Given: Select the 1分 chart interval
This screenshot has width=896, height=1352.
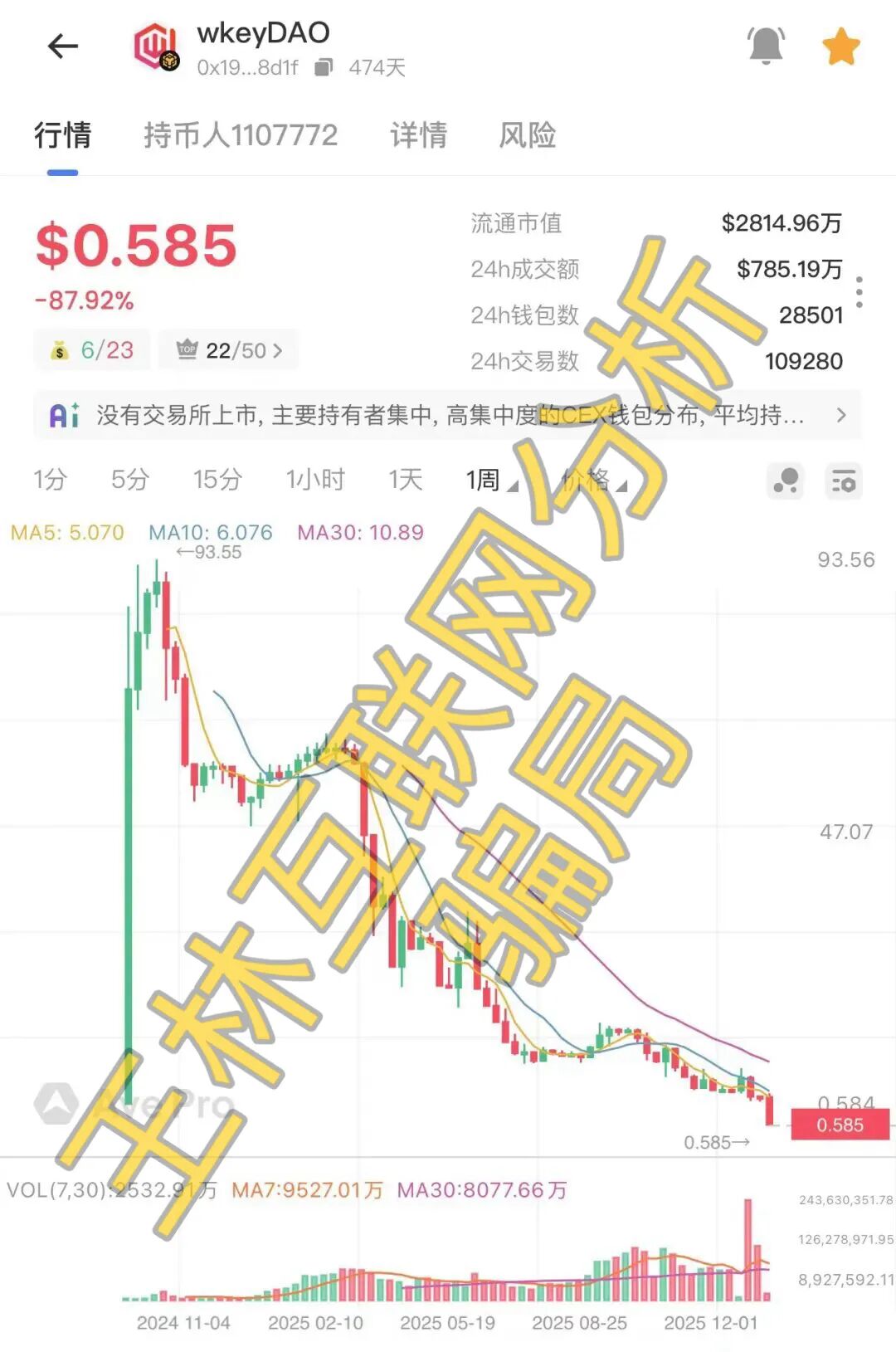Looking at the screenshot, I should click(x=50, y=480).
